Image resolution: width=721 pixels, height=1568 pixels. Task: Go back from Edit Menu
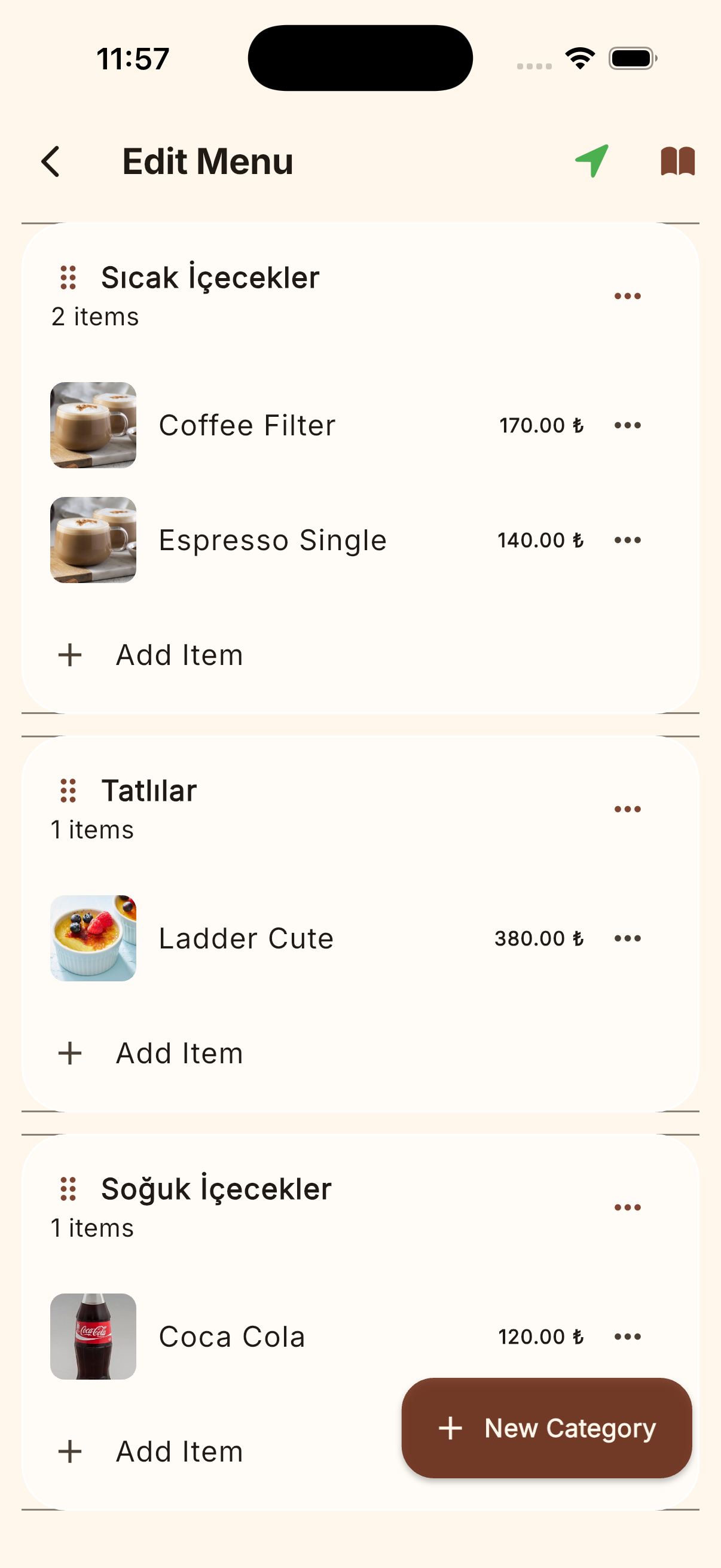(50, 161)
